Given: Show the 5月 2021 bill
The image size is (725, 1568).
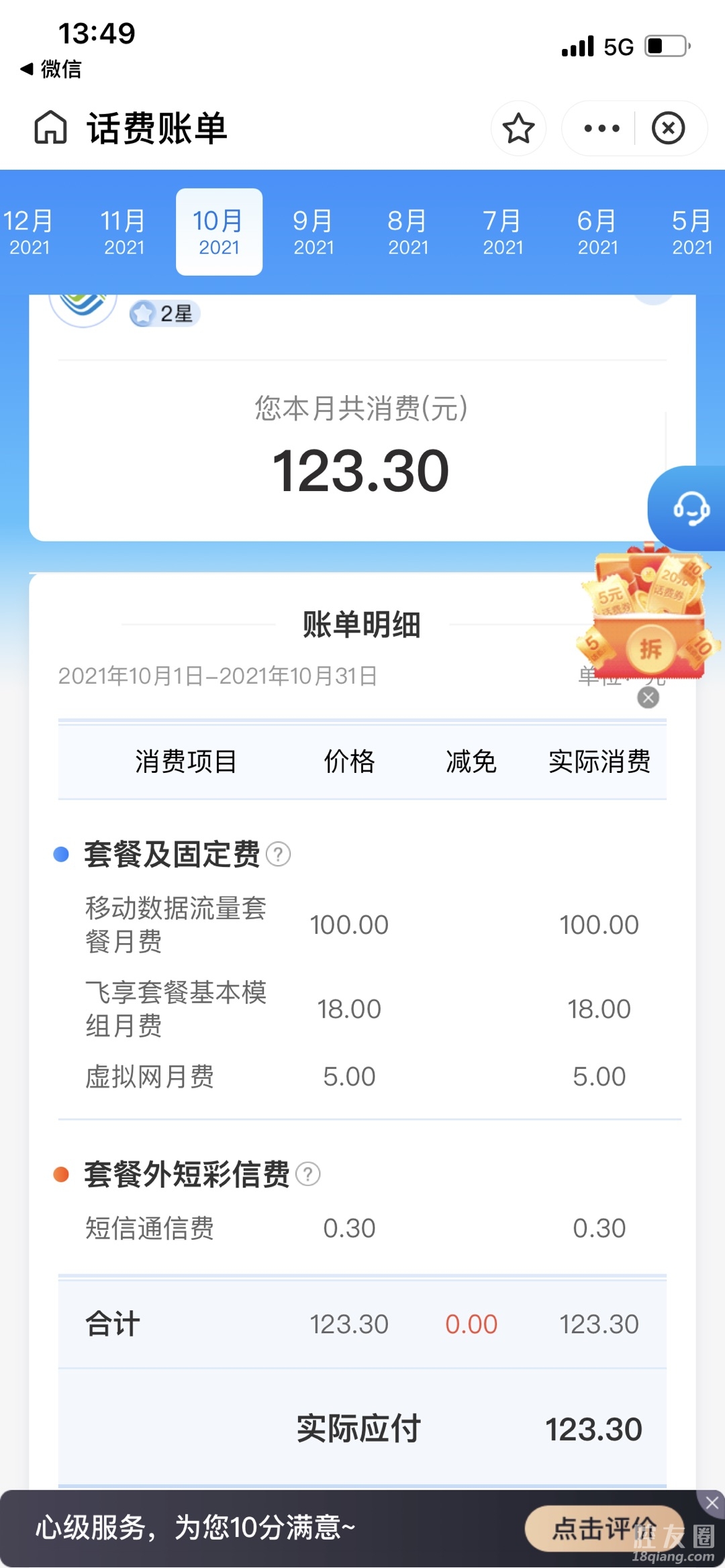Looking at the screenshot, I should 692,231.
